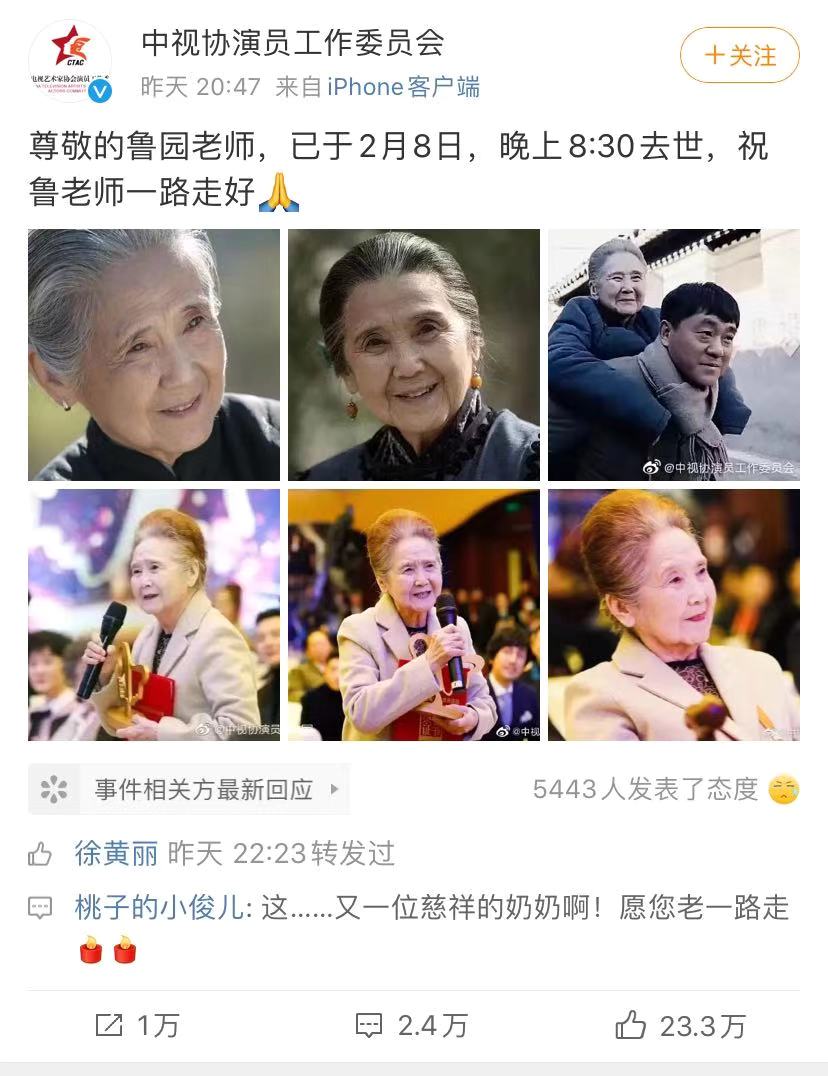The height and width of the screenshot is (1076, 828).
Task: Open the 中视协演员工作委员会 profile avatar
Action: (x=69, y=62)
